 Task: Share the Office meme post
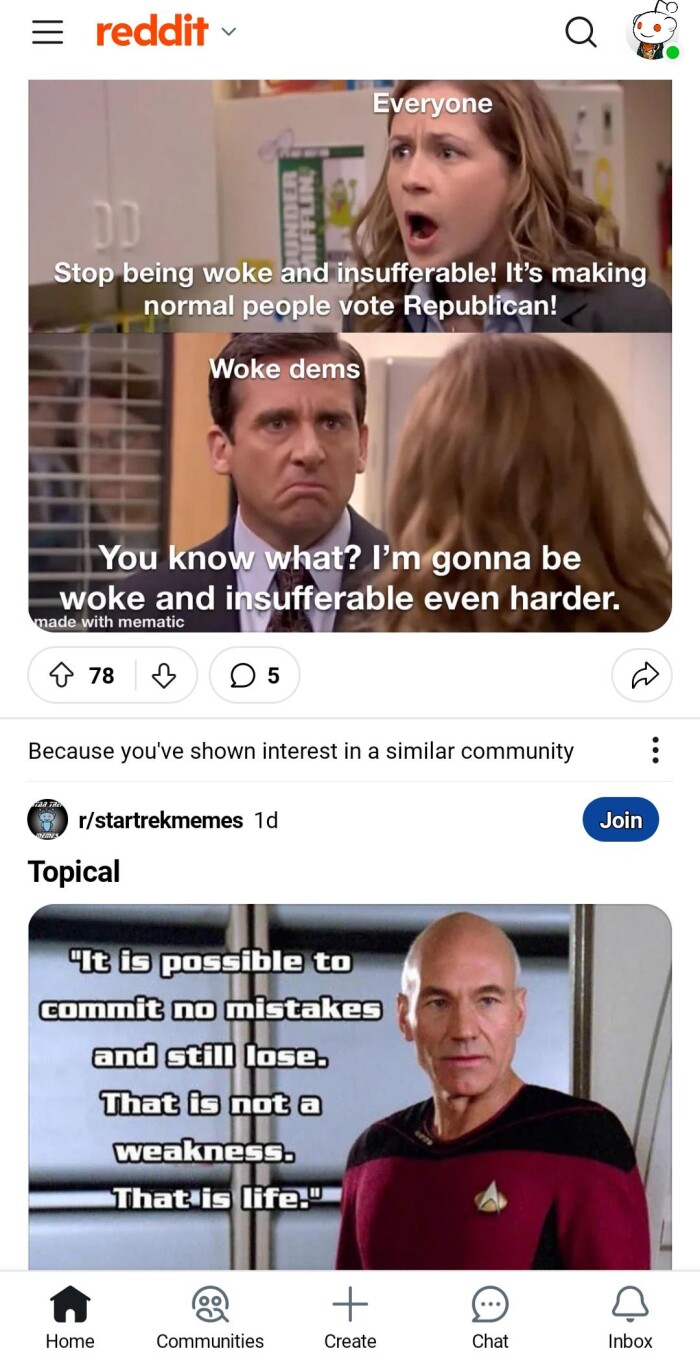642,676
